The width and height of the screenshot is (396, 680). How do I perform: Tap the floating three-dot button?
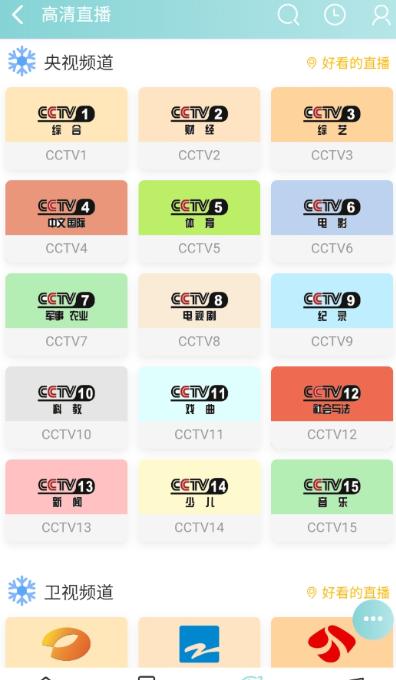coord(373,619)
